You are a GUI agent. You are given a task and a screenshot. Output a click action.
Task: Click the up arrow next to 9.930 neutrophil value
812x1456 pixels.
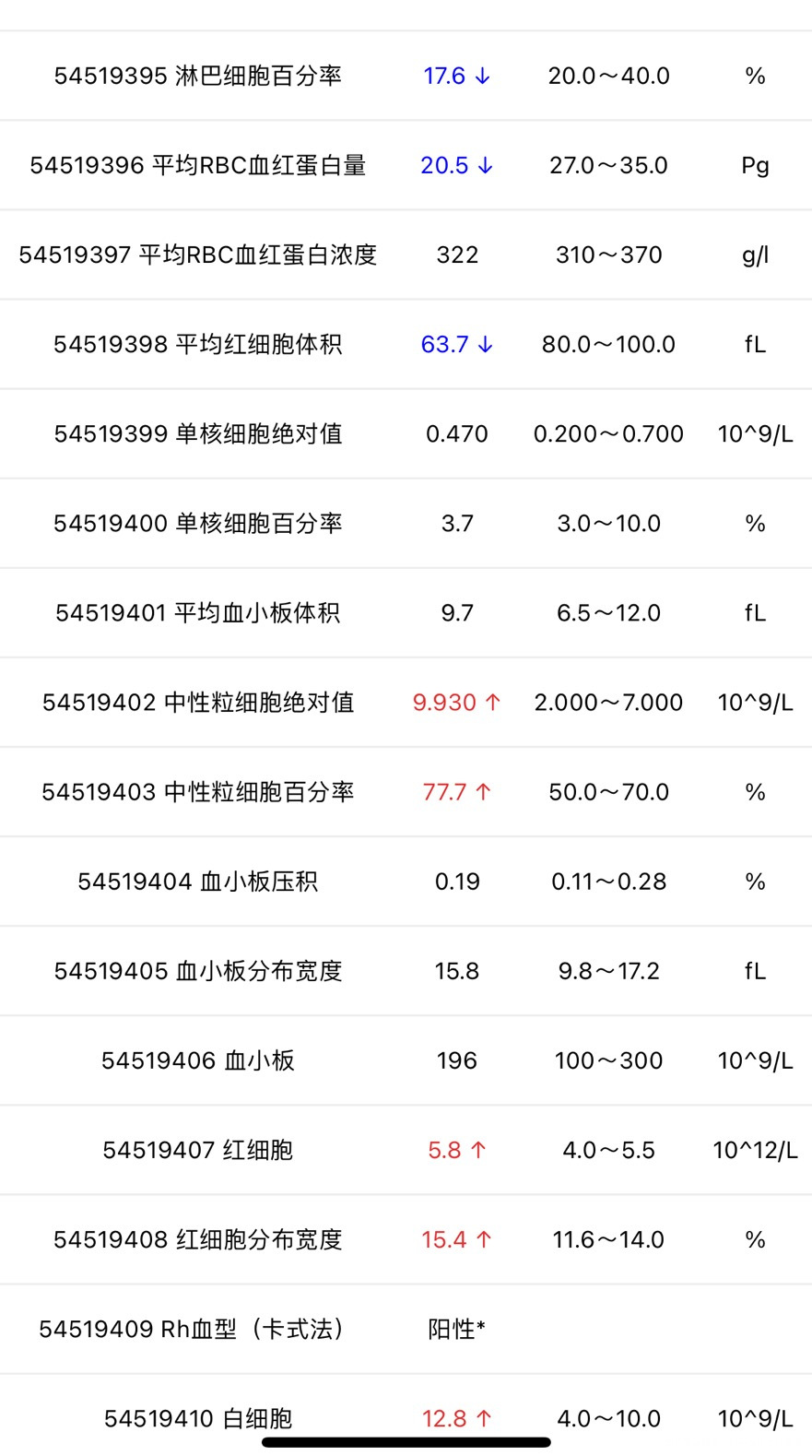click(491, 702)
